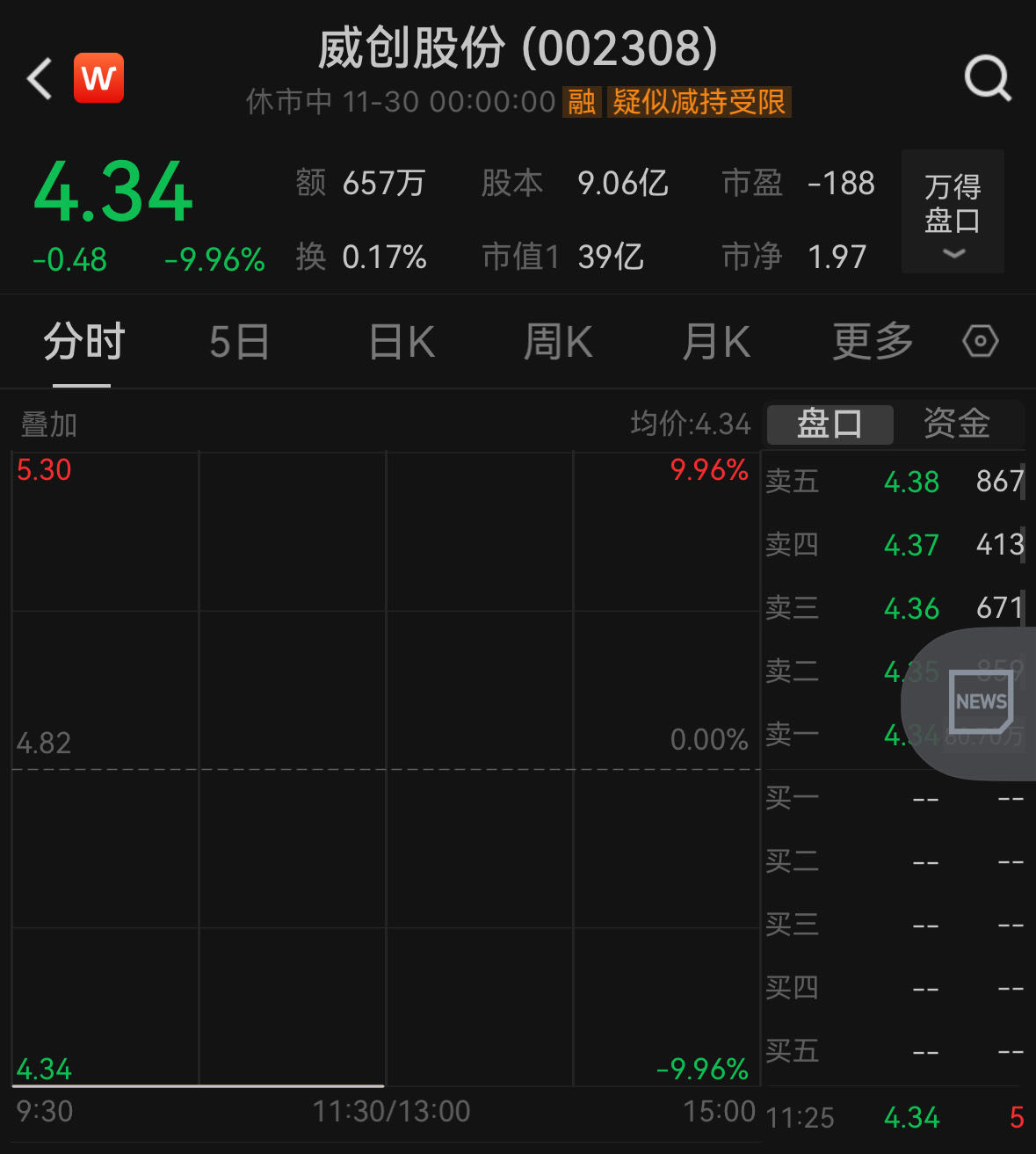This screenshot has height=1154, width=1036.
Task: Open the floating NEWS button
Action: [x=981, y=701]
